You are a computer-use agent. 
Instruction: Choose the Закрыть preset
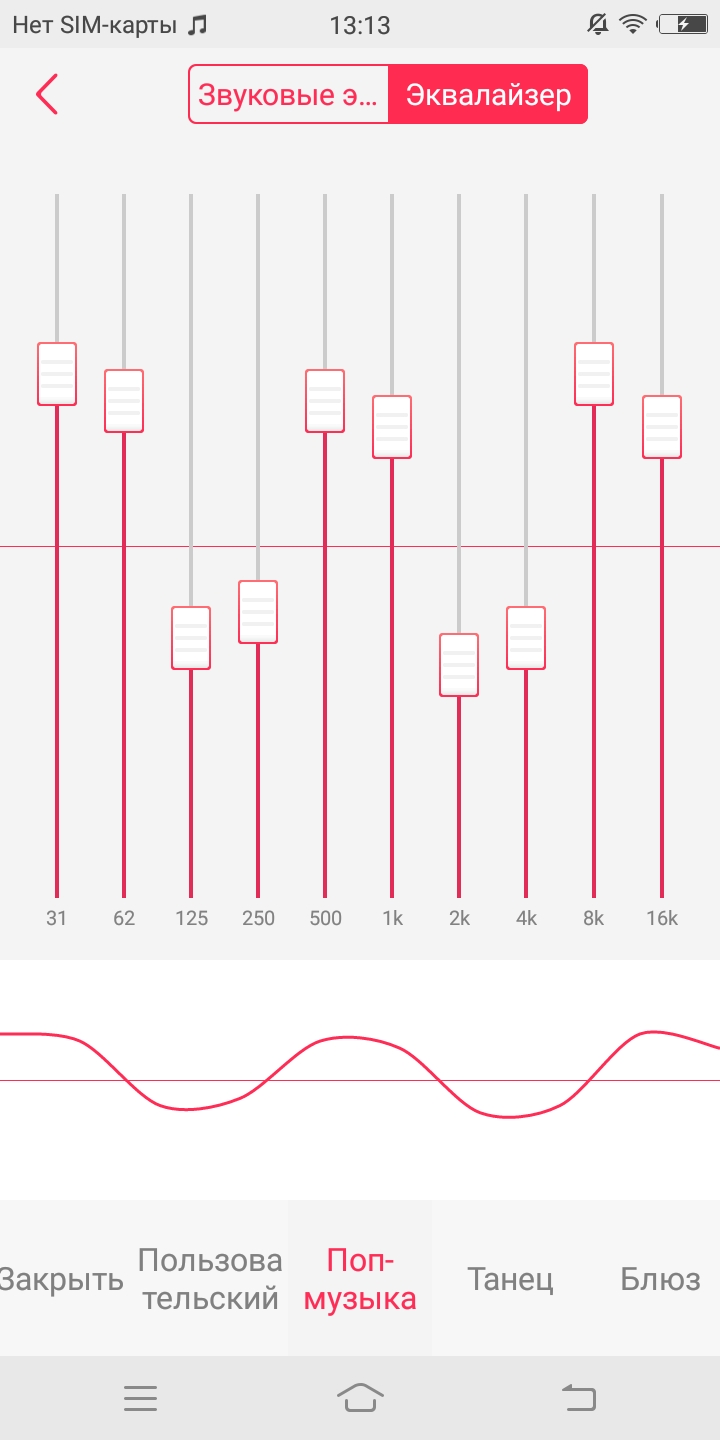(x=62, y=1279)
